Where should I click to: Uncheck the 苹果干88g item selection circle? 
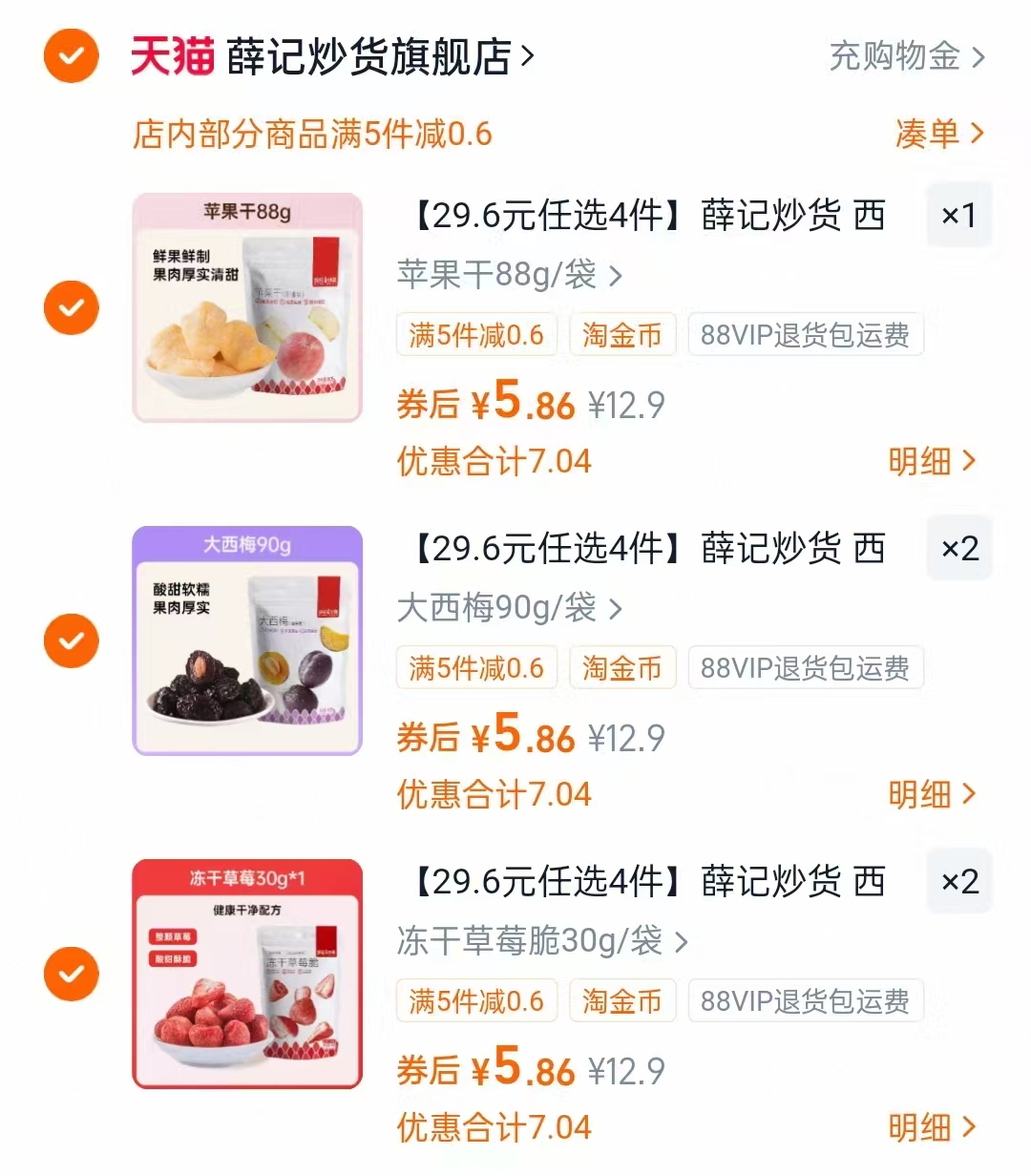72,307
